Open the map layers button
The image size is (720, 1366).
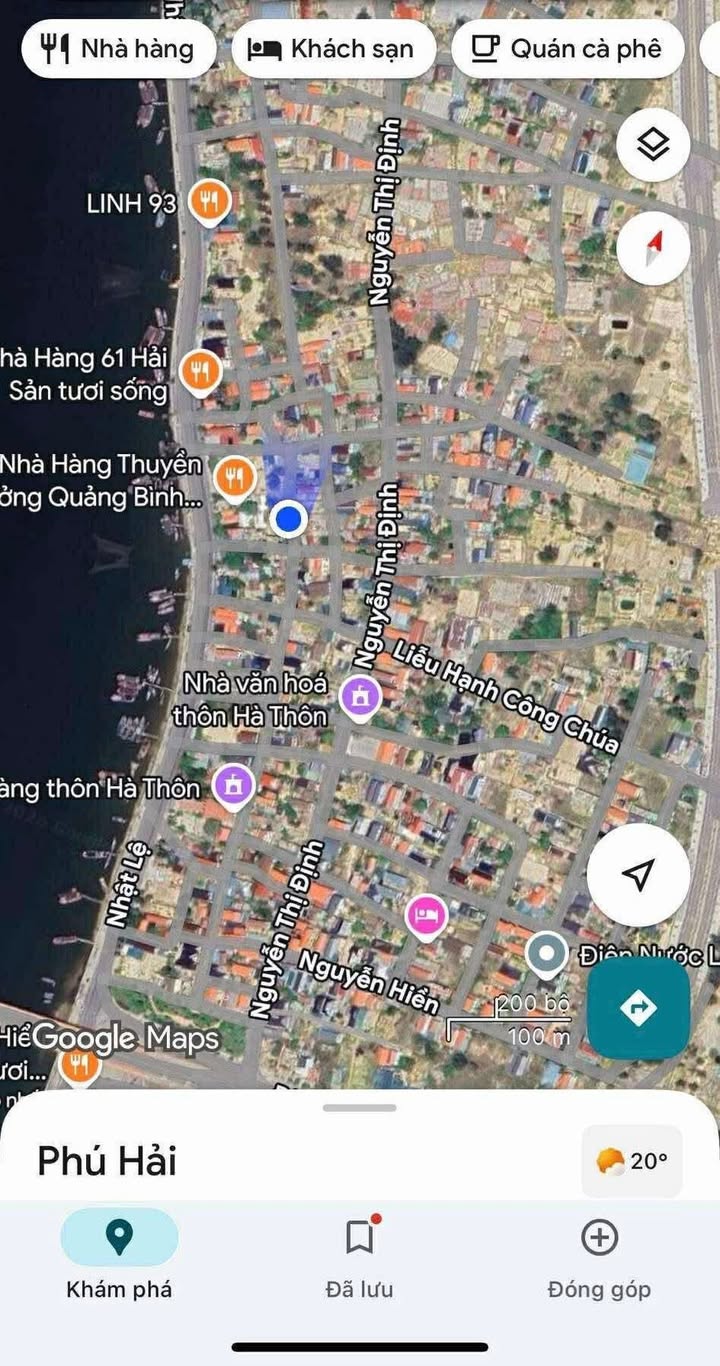[653, 145]
